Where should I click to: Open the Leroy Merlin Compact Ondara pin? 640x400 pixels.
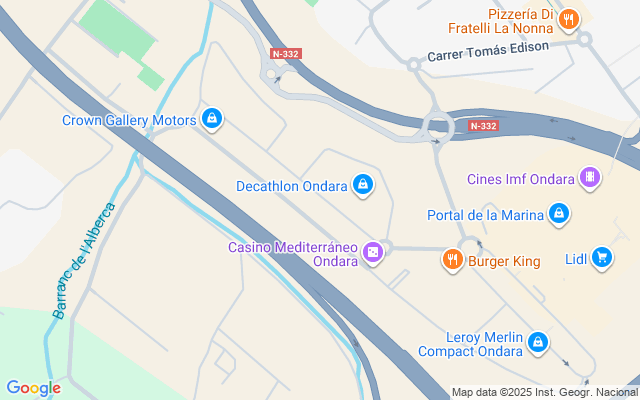point(539,343)
